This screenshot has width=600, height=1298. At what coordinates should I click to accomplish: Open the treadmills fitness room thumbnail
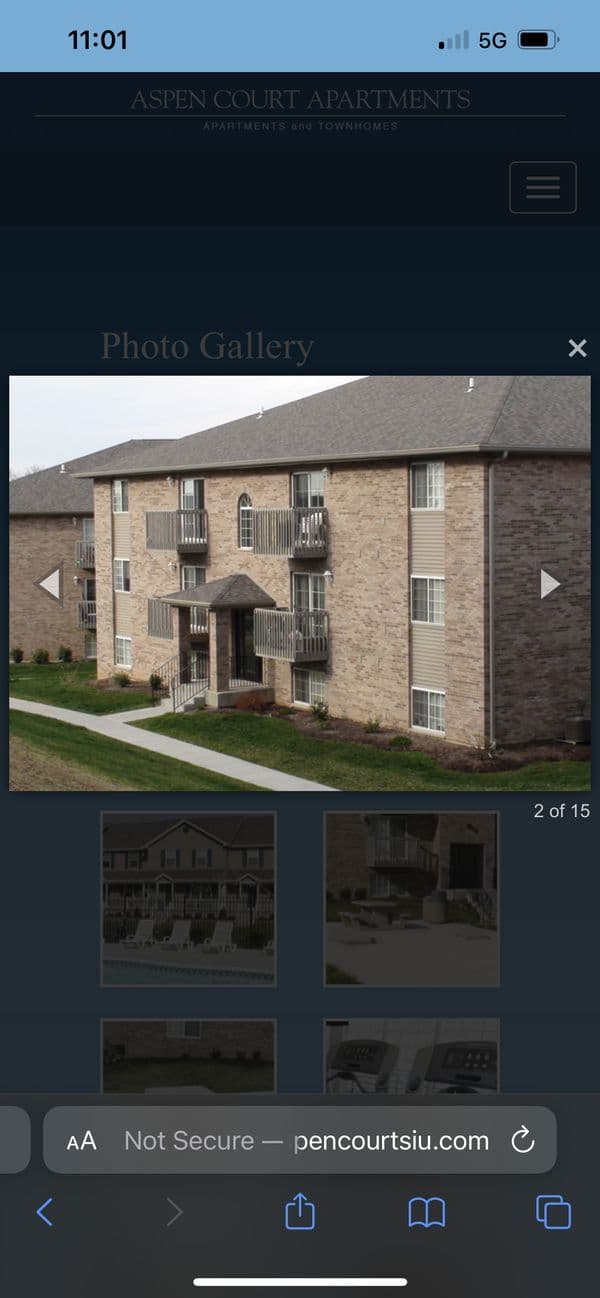411,1056
